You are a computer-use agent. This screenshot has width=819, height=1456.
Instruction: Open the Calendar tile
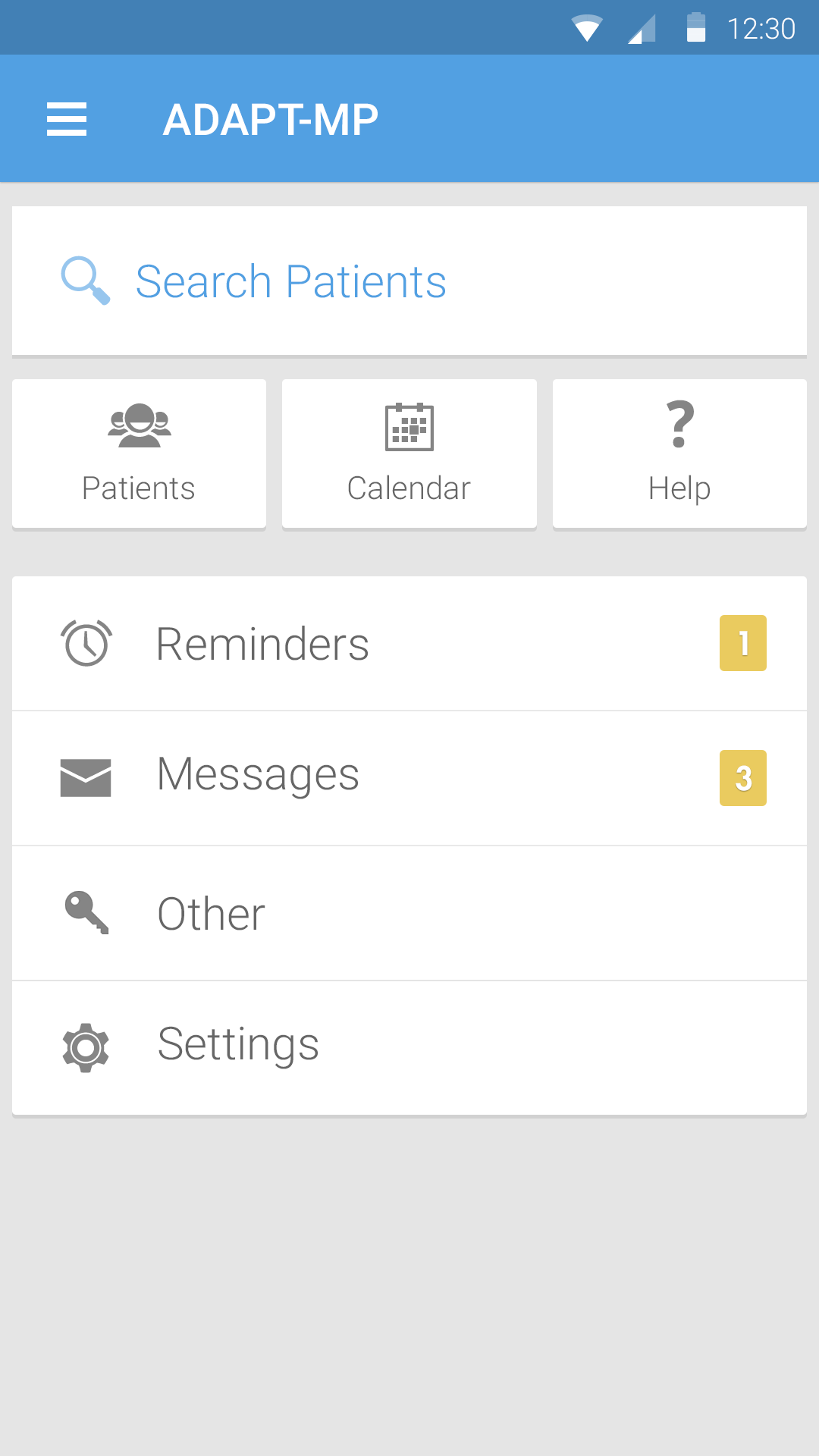409,453
